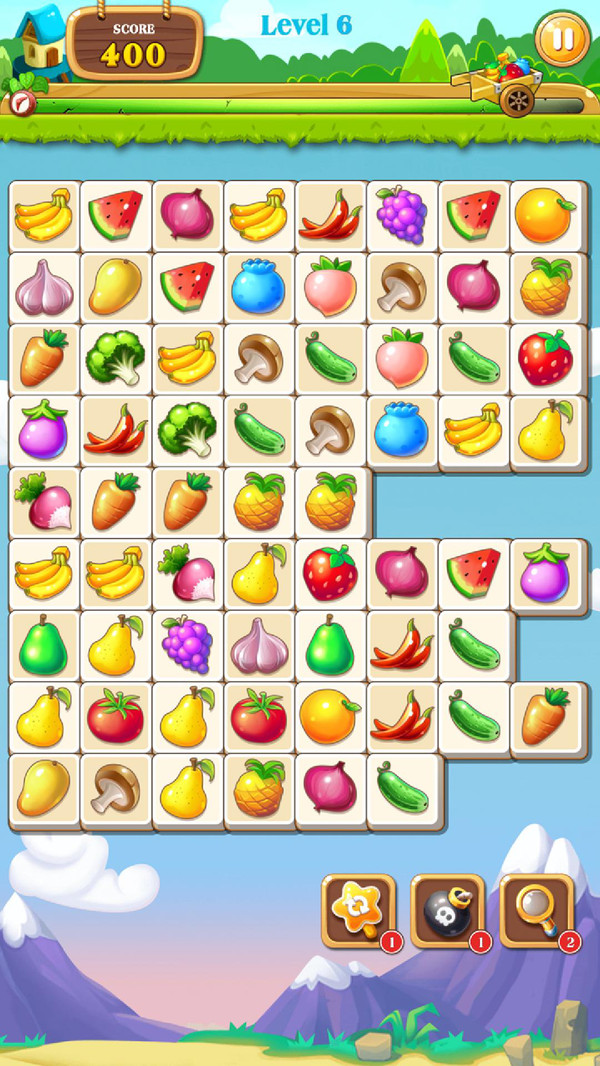Use the bomb power-up
The width and height of the screenshot is (600, 1066).
(x=447, y=911)
